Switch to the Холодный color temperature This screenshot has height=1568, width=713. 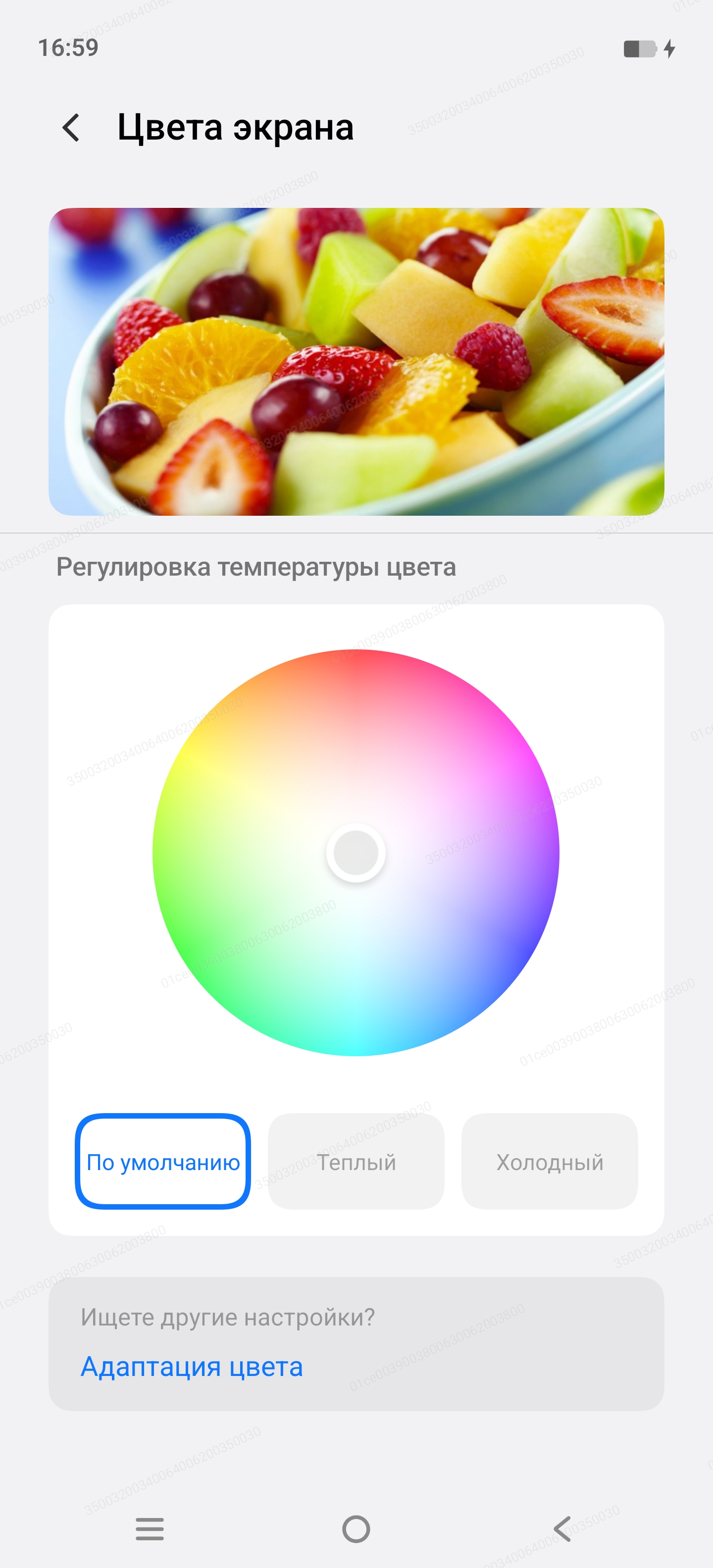pyautogui.click(x=549, y=1161)
